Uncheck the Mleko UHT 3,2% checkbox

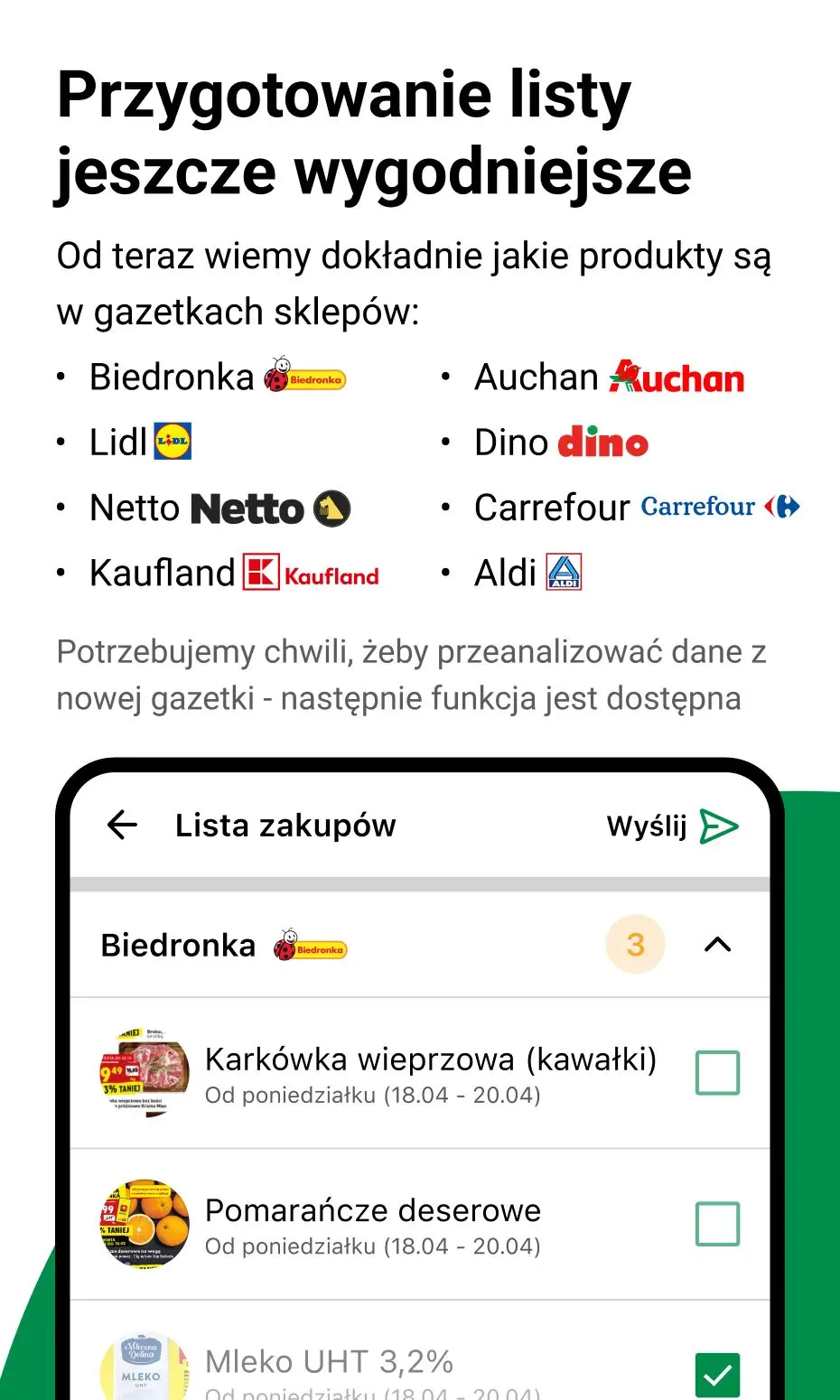(717, 1374)
